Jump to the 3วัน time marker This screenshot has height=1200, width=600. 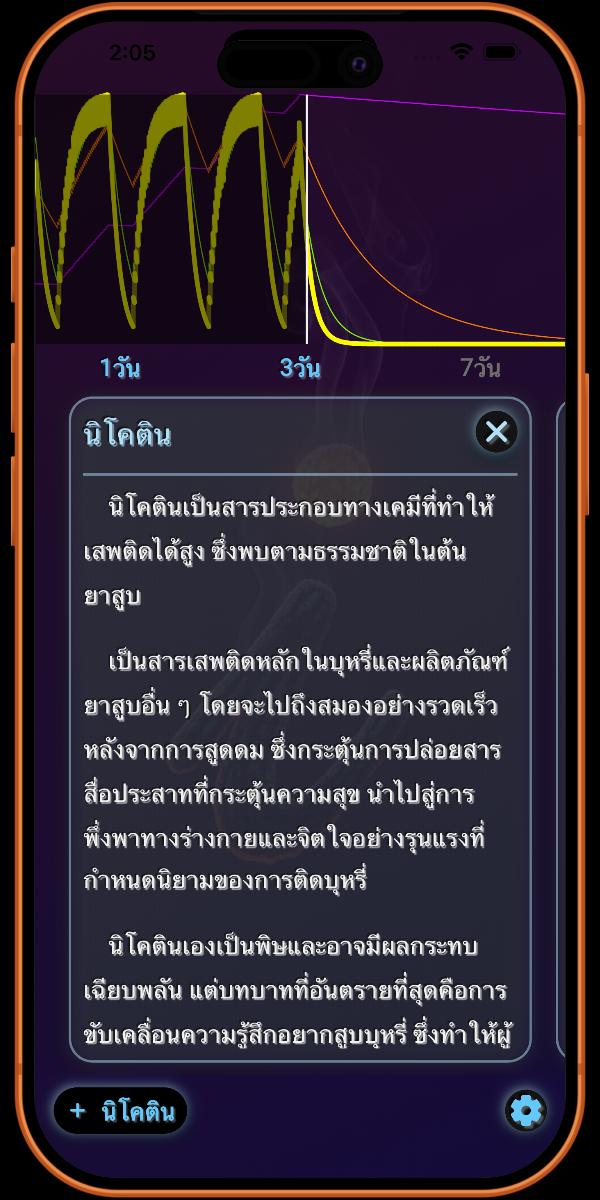pos(300,368)
